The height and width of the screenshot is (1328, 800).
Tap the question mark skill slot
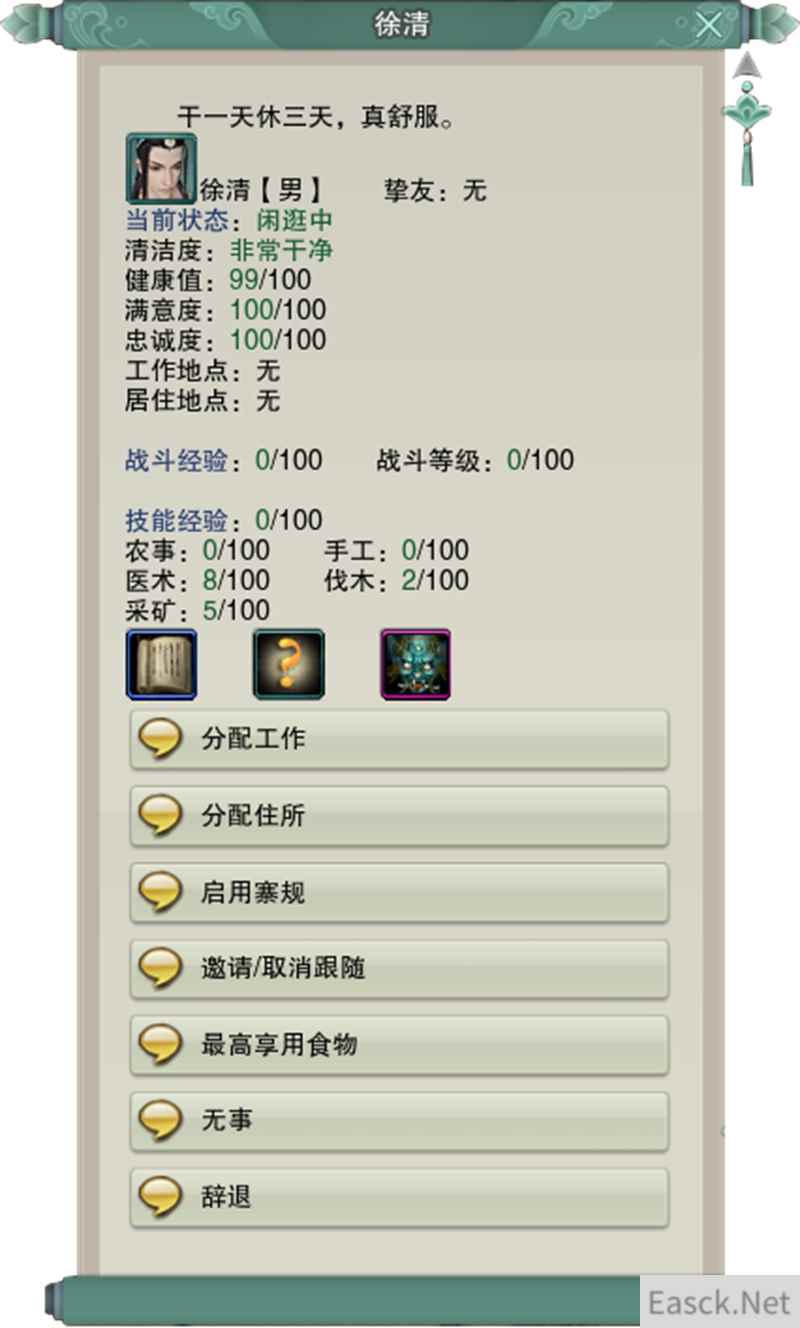coord(288,664)
